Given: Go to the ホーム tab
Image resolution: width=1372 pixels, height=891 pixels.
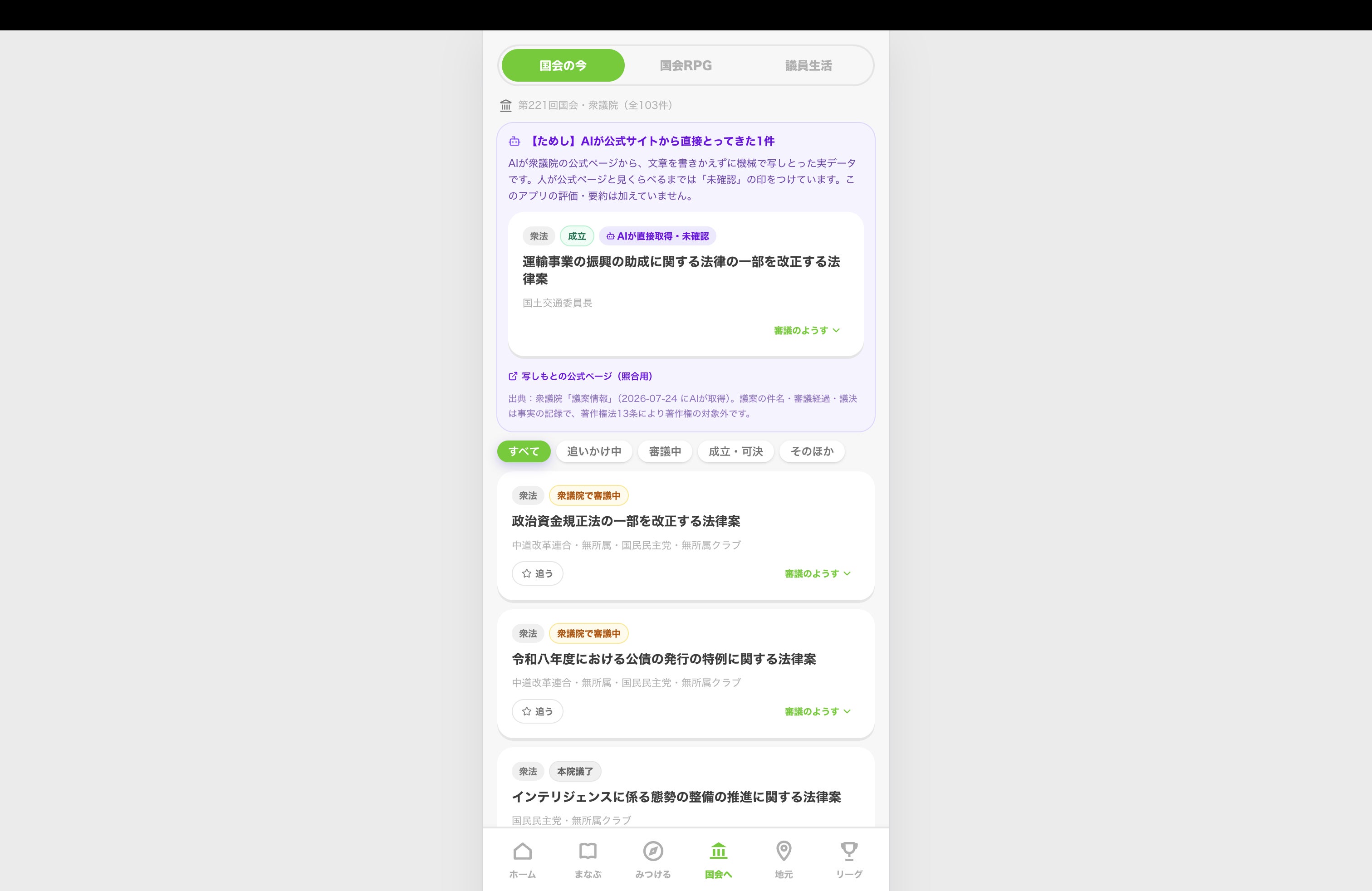Looking at the screenshot, I should tap(522, 860).
